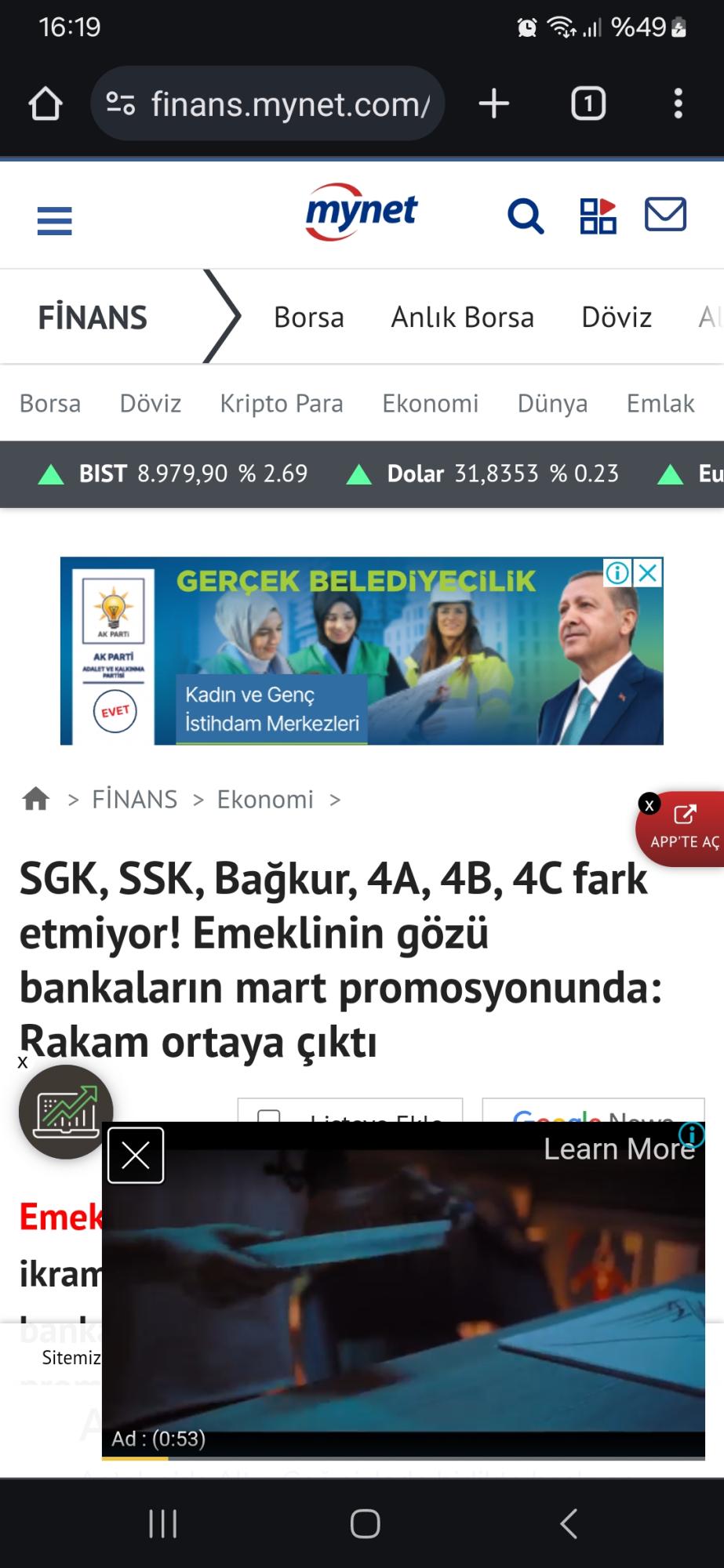Open the Mynet hamburger menu
Viewport: 724px width, 1568px height.
(53, 220)
